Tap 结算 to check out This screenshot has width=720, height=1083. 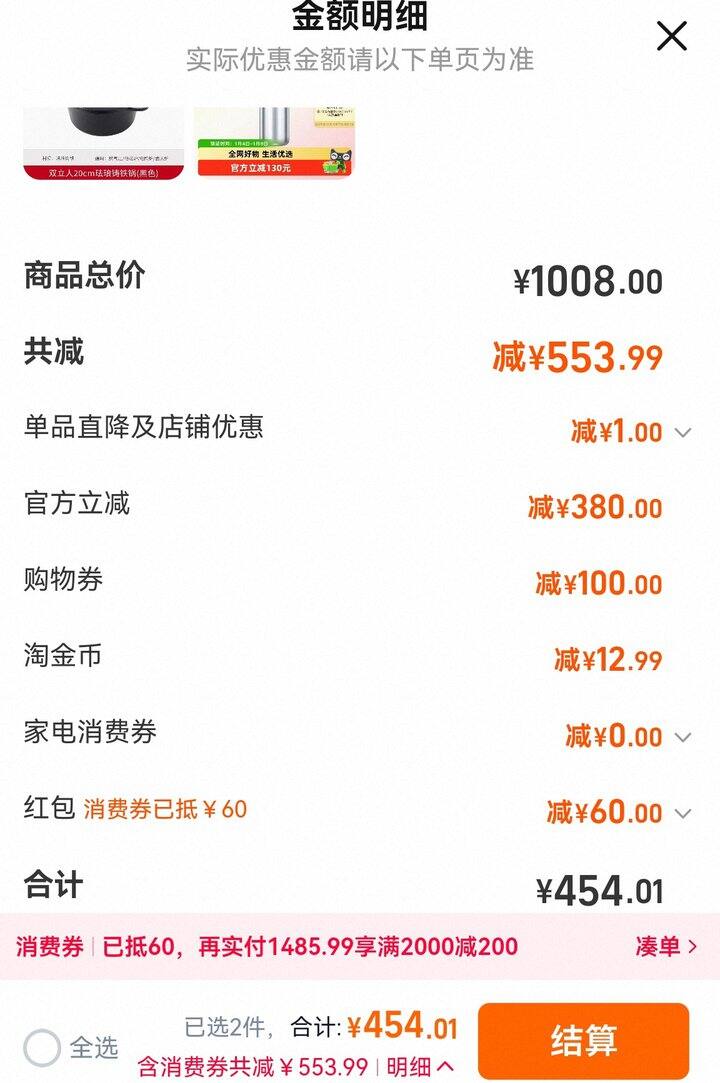(x=583, y=1041)
